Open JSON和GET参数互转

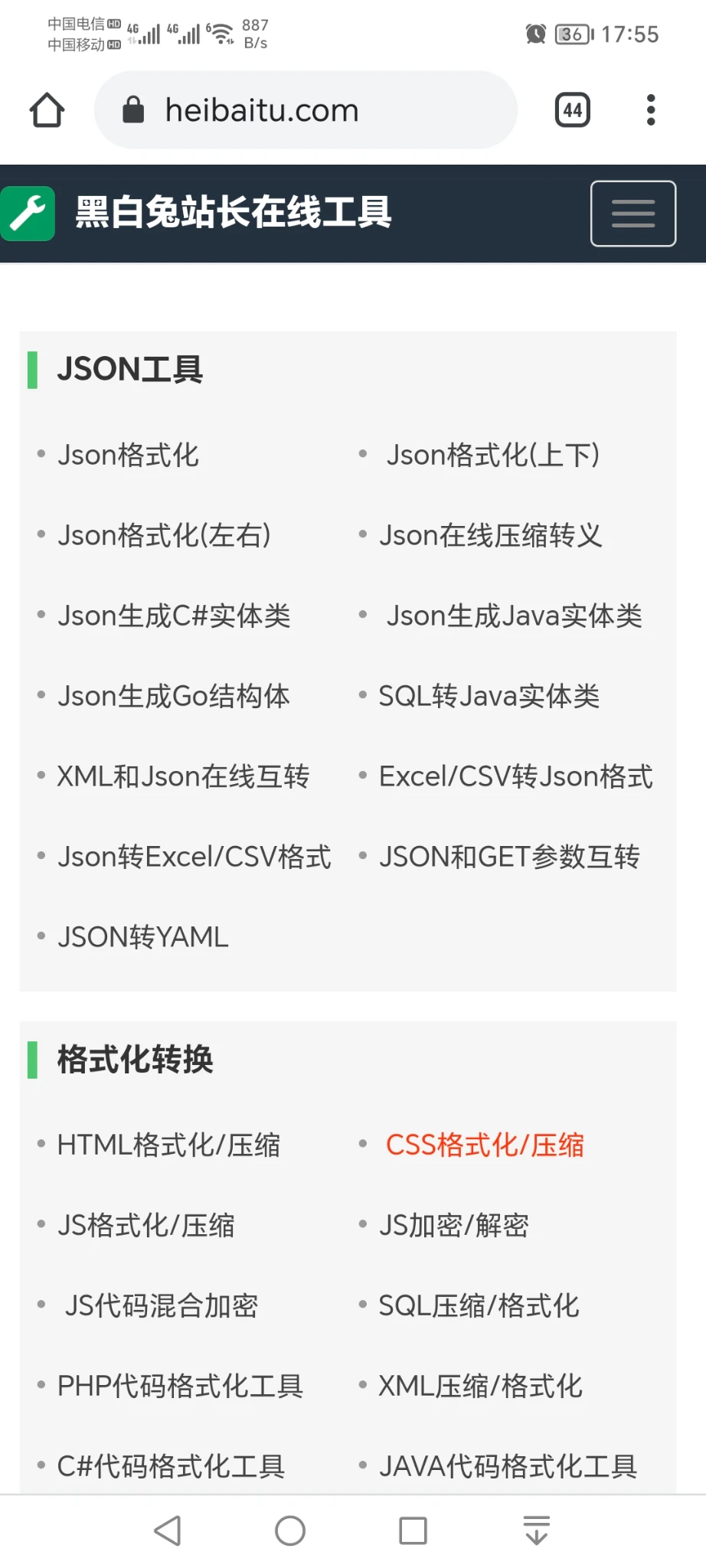tap(509, 857)
